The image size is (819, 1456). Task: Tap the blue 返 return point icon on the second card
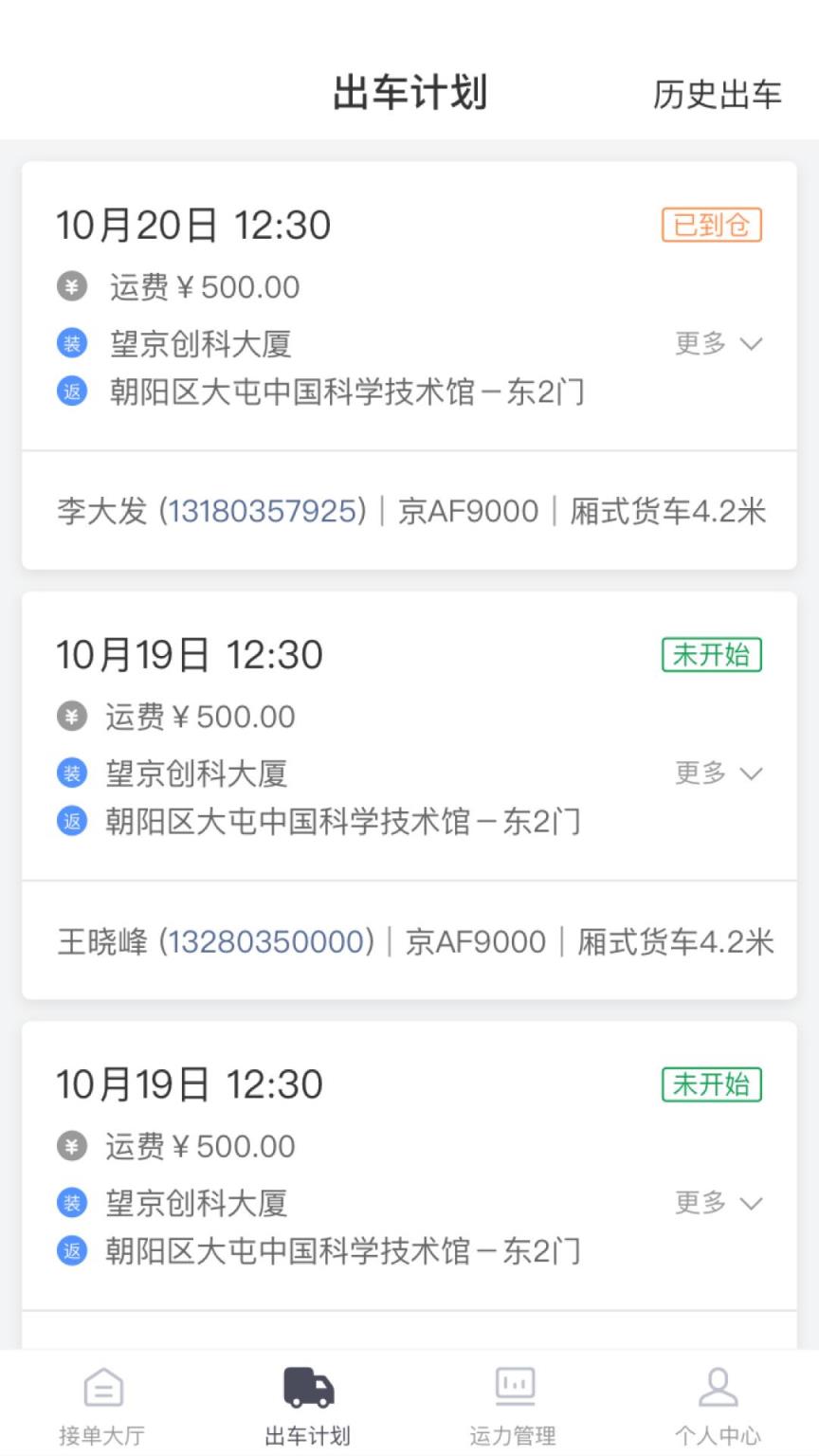[71, 822]
